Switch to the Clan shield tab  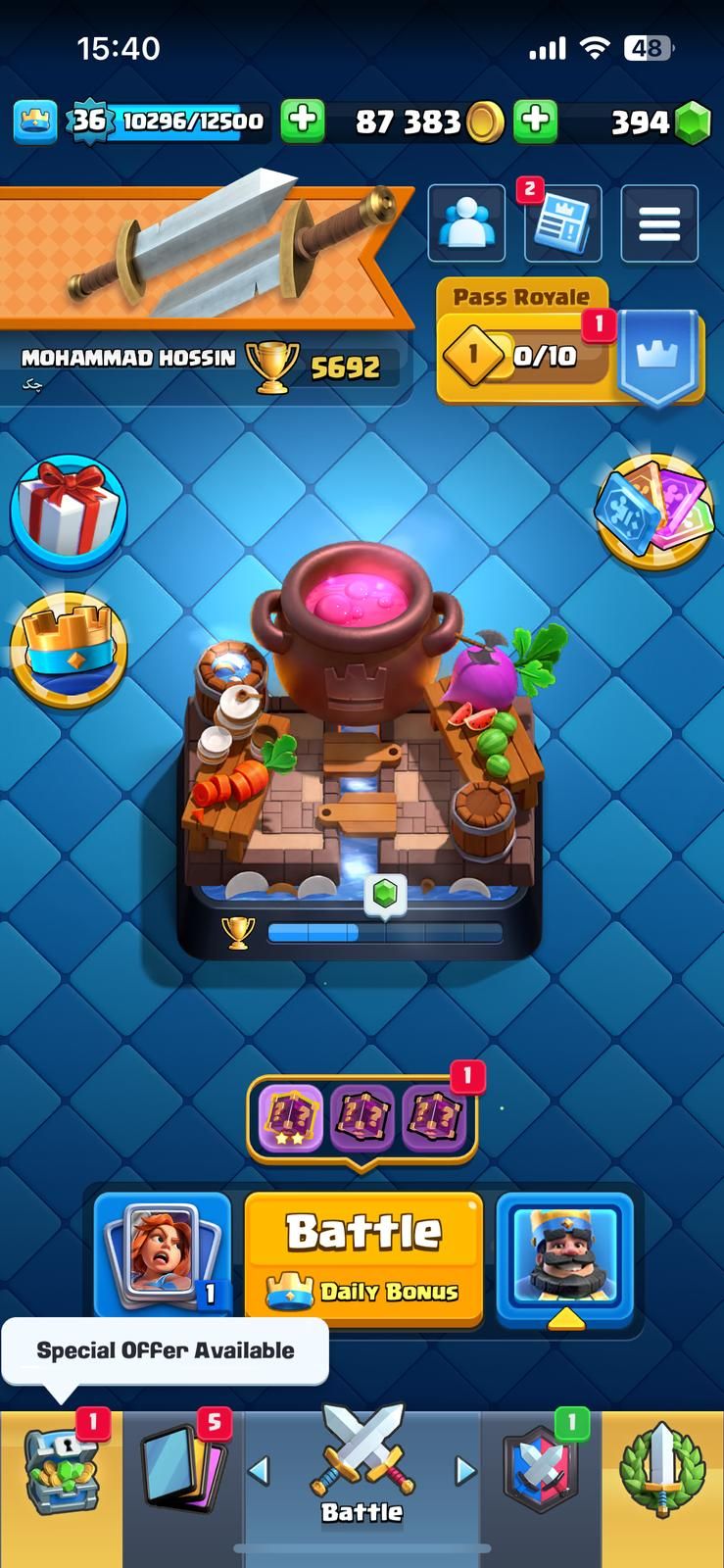pyautogui.click(x=540, y=1470)
